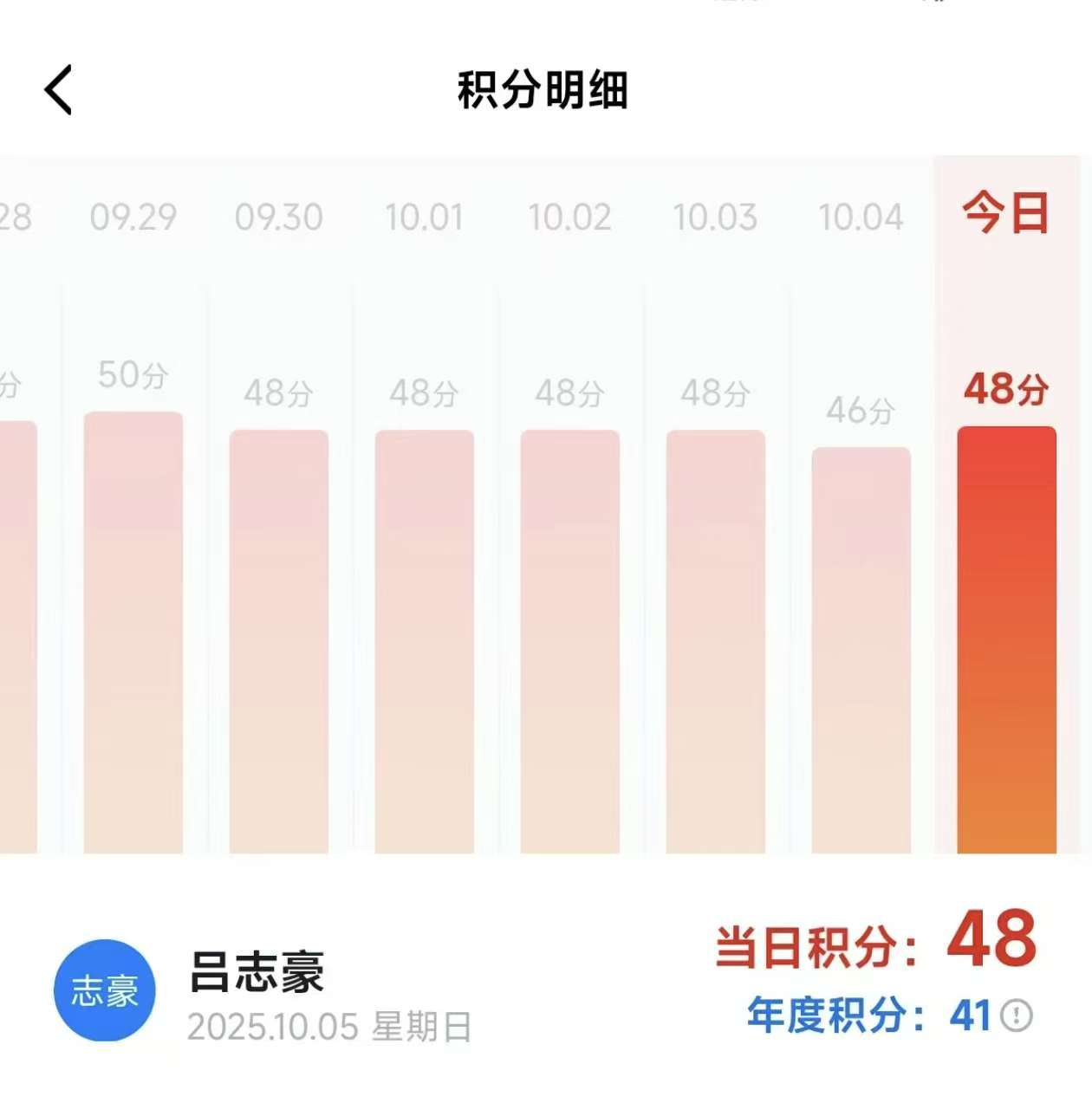The height and width of the screenshot is (1103, 1092).
Task: Go back from the 积分明细 page
Action: (x=58, y=89)
